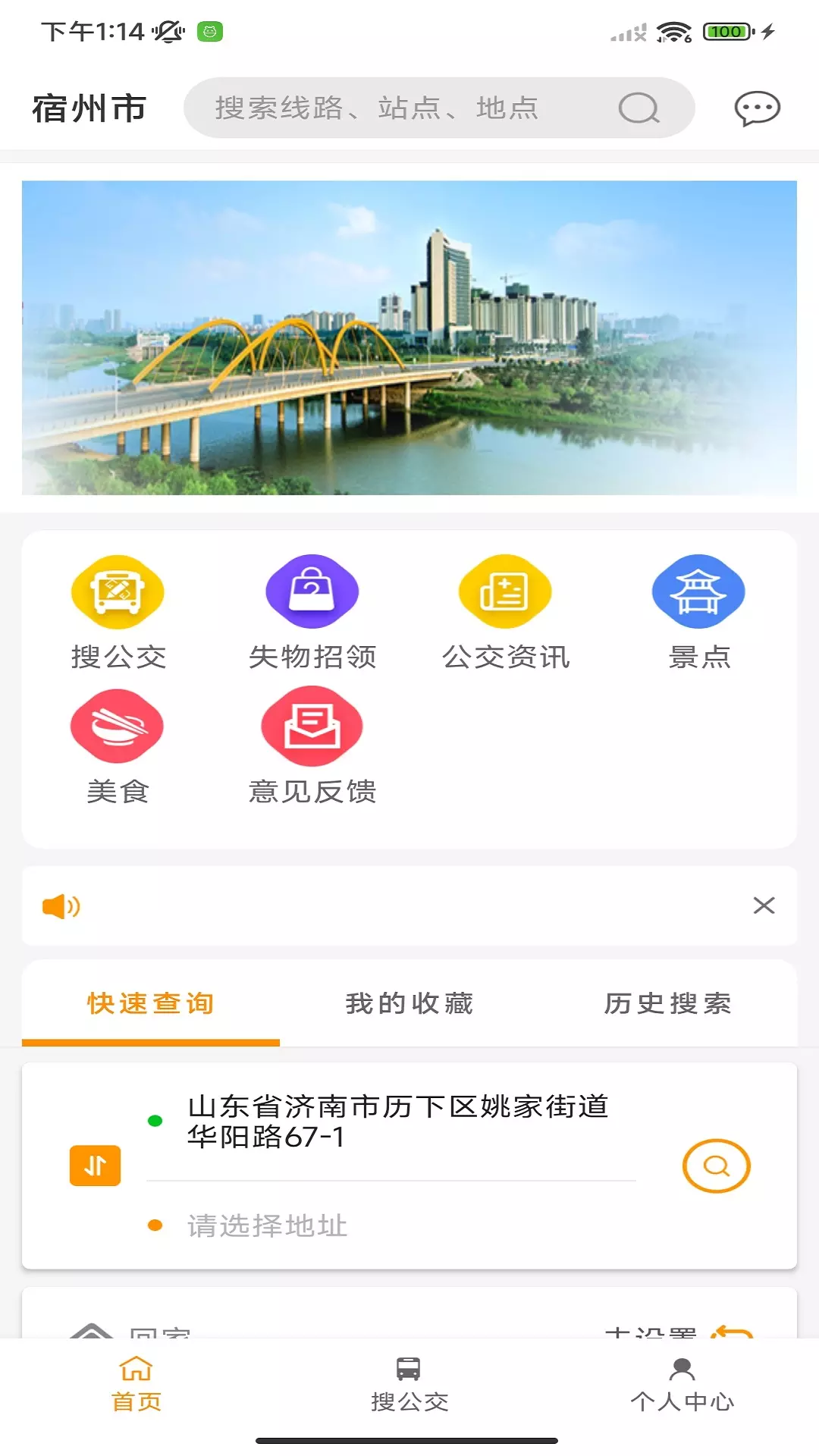Viewport: 819px width, 1456px height.
Task: Edit the starting address 华阳路67-1
Action: (x=397, y=1121)
